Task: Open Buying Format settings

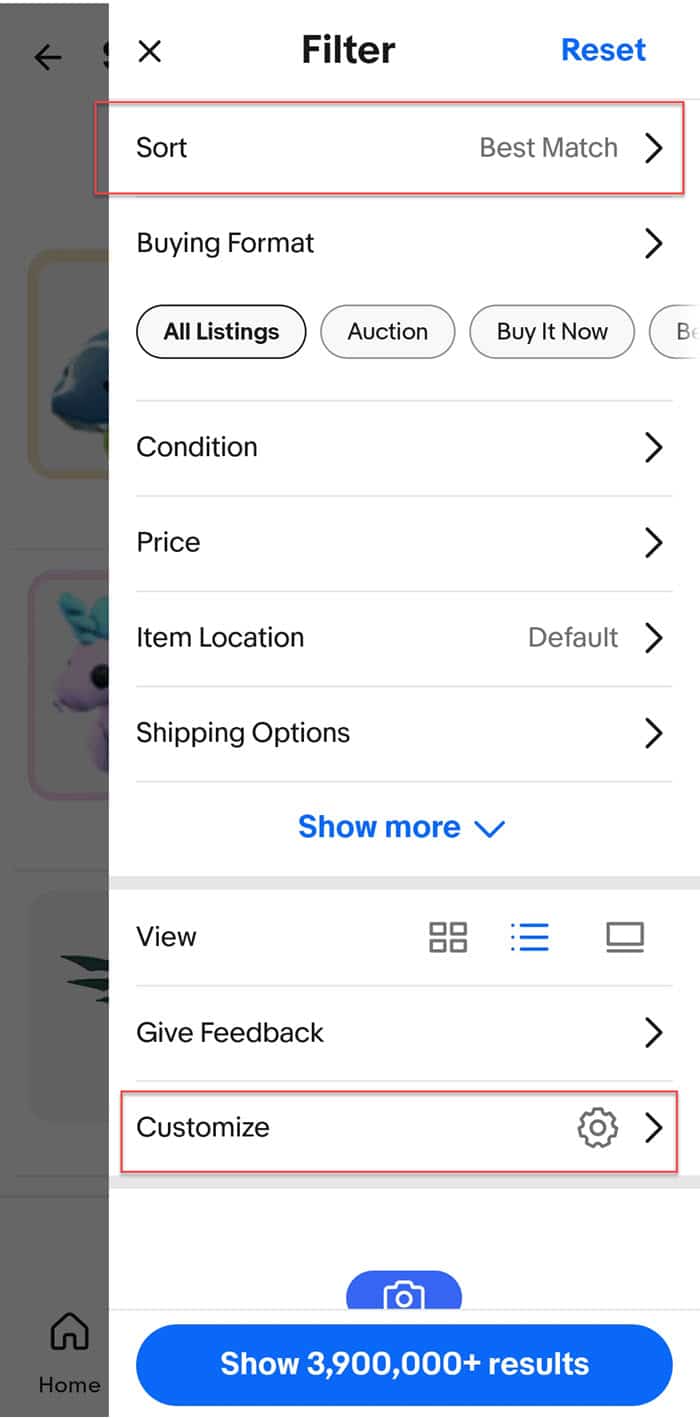Action: point(400,243)
